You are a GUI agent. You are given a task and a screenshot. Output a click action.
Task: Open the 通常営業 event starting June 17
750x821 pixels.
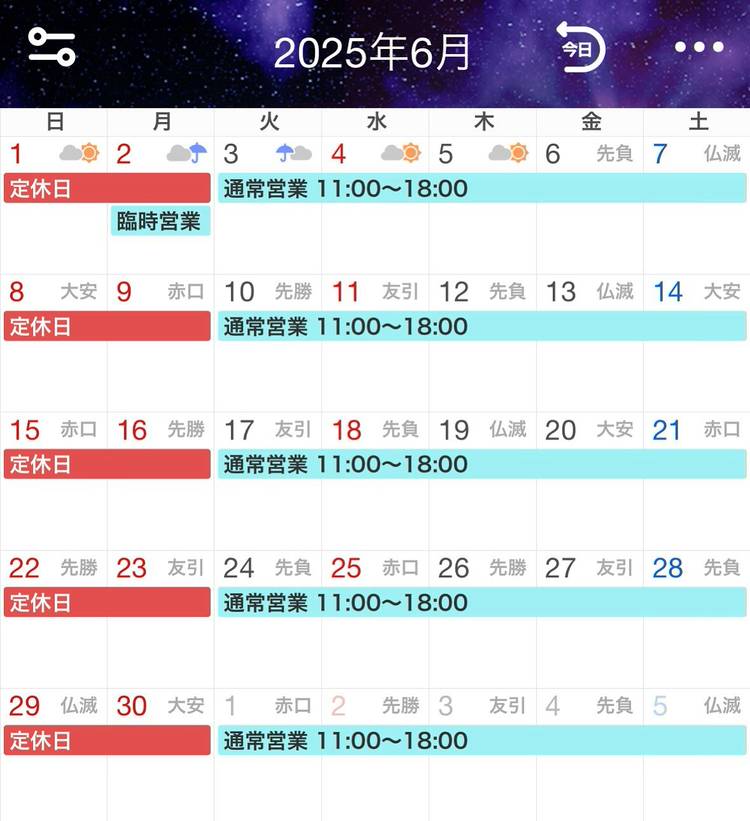(x=482, y=464)
